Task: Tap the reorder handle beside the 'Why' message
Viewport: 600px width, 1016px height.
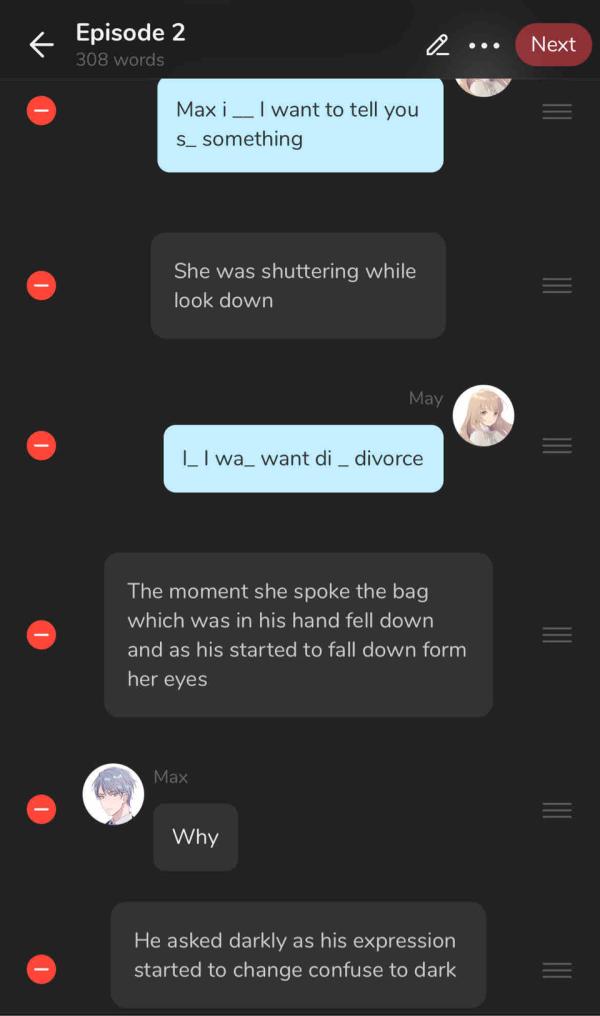Action: click(x=557, y=810)
